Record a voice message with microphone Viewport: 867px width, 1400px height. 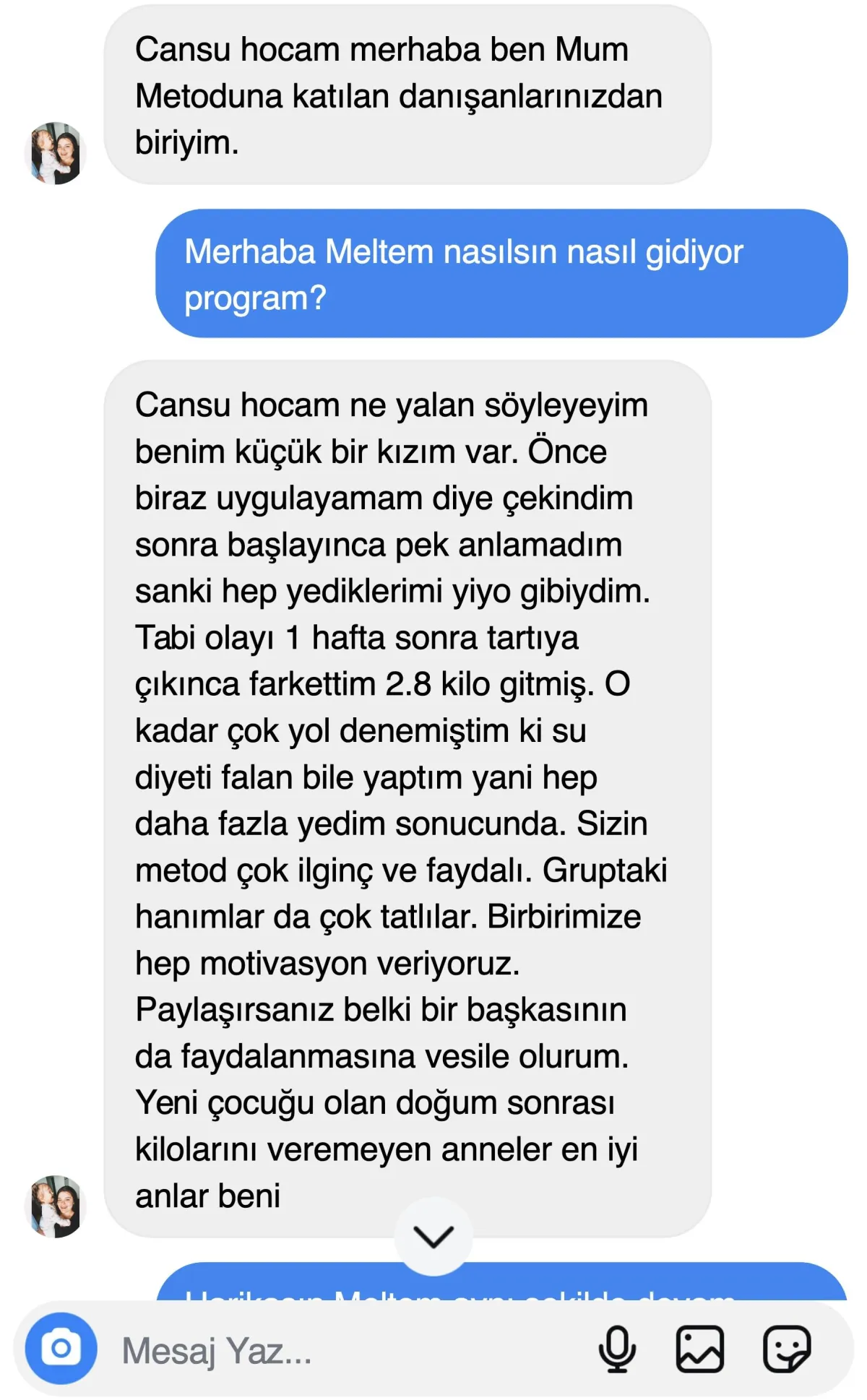pos(617,1348)
